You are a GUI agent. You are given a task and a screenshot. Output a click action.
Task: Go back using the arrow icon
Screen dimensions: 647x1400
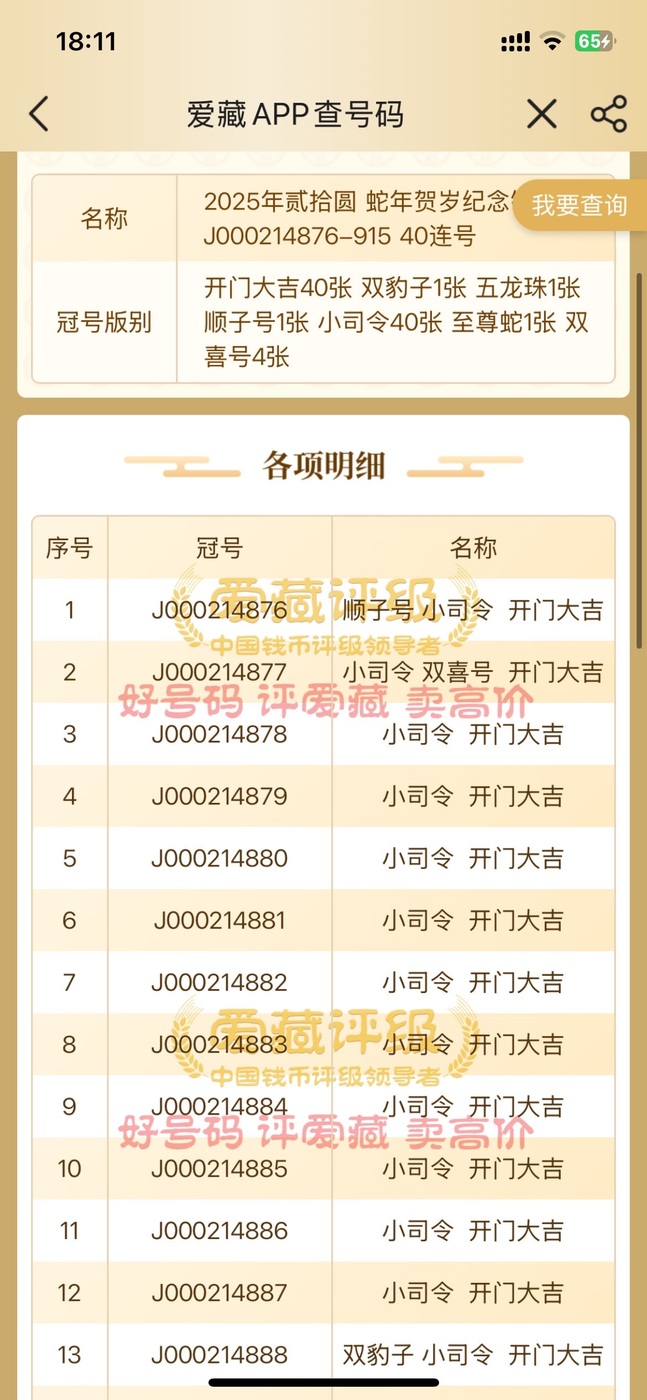pos(39,114)
